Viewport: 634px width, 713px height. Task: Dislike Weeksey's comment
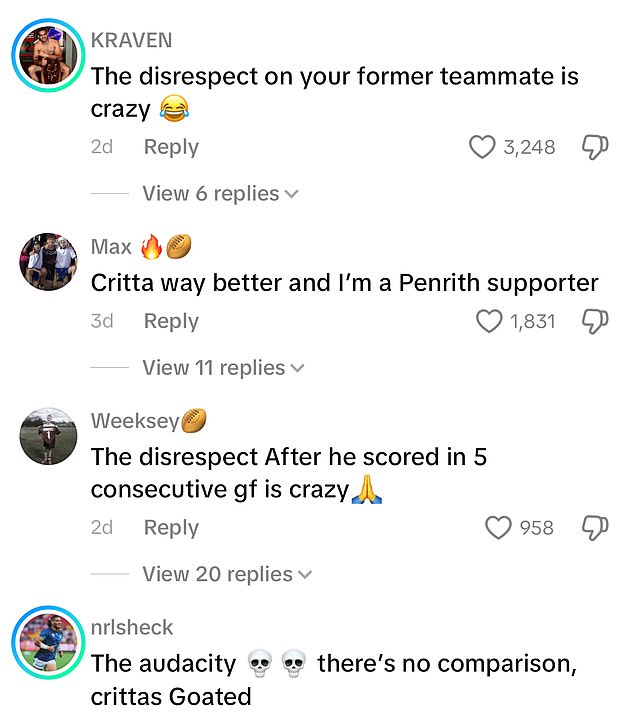[595, 527]
